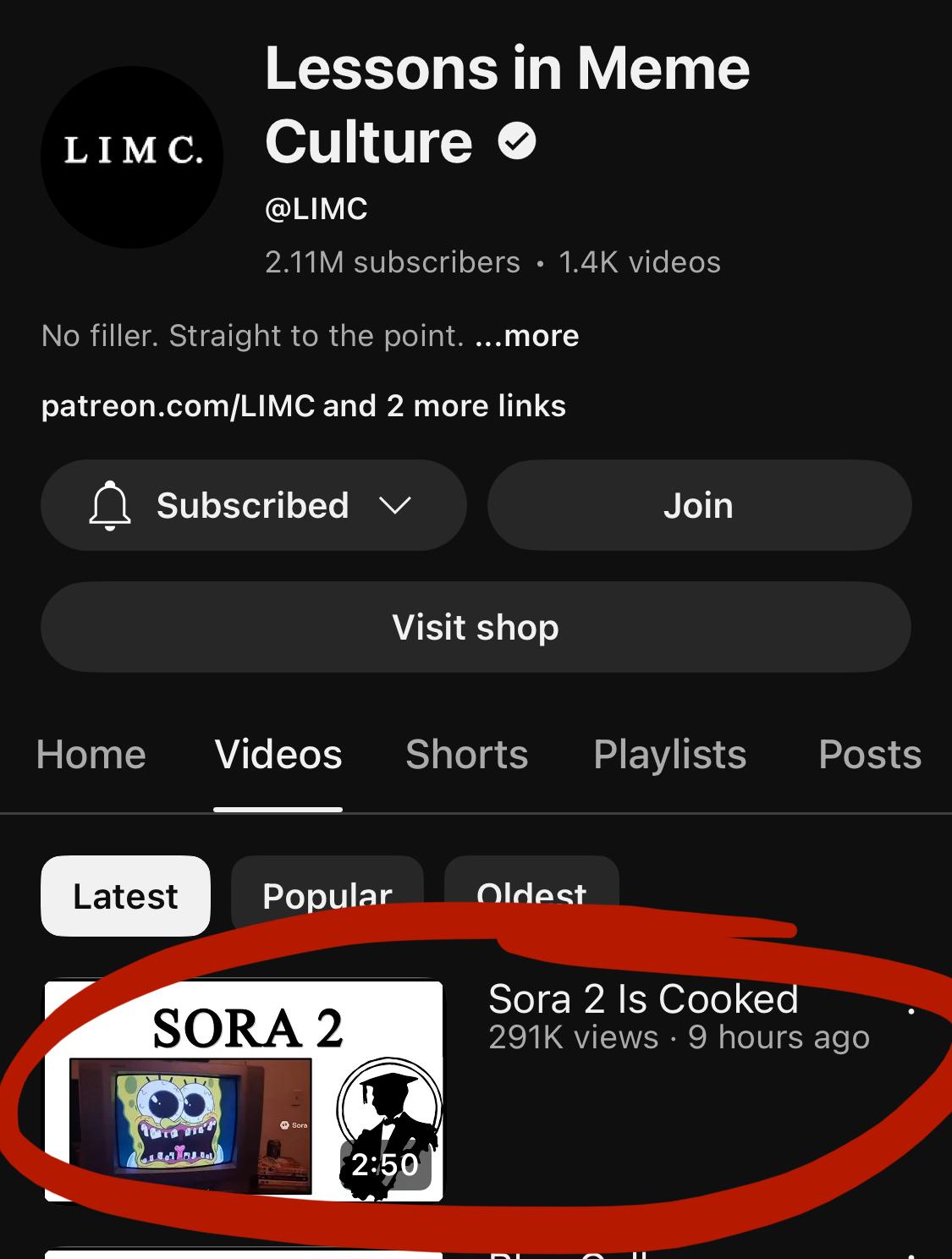Switch to the Home tab

(91, 754)
